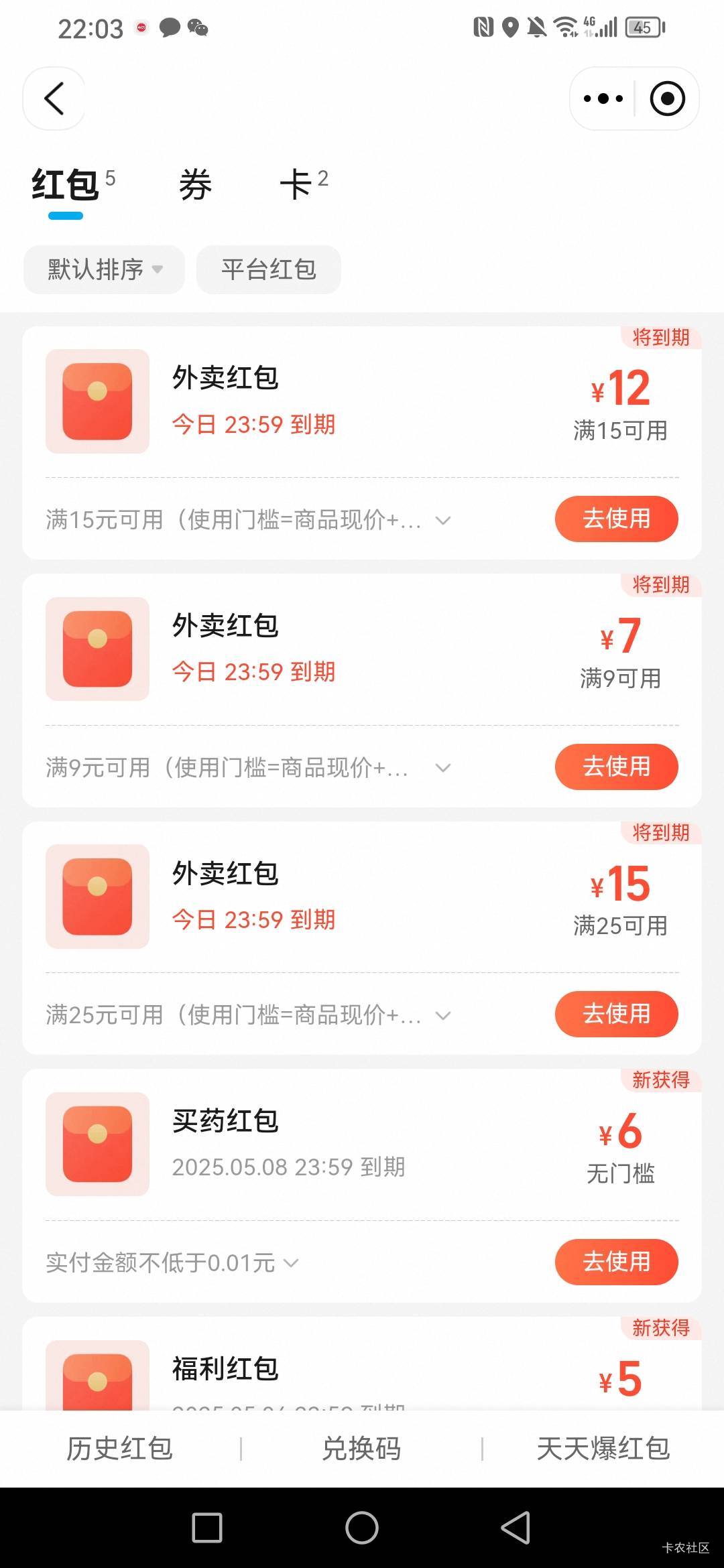
Task: Tap the system home button
Action: 362,1528
